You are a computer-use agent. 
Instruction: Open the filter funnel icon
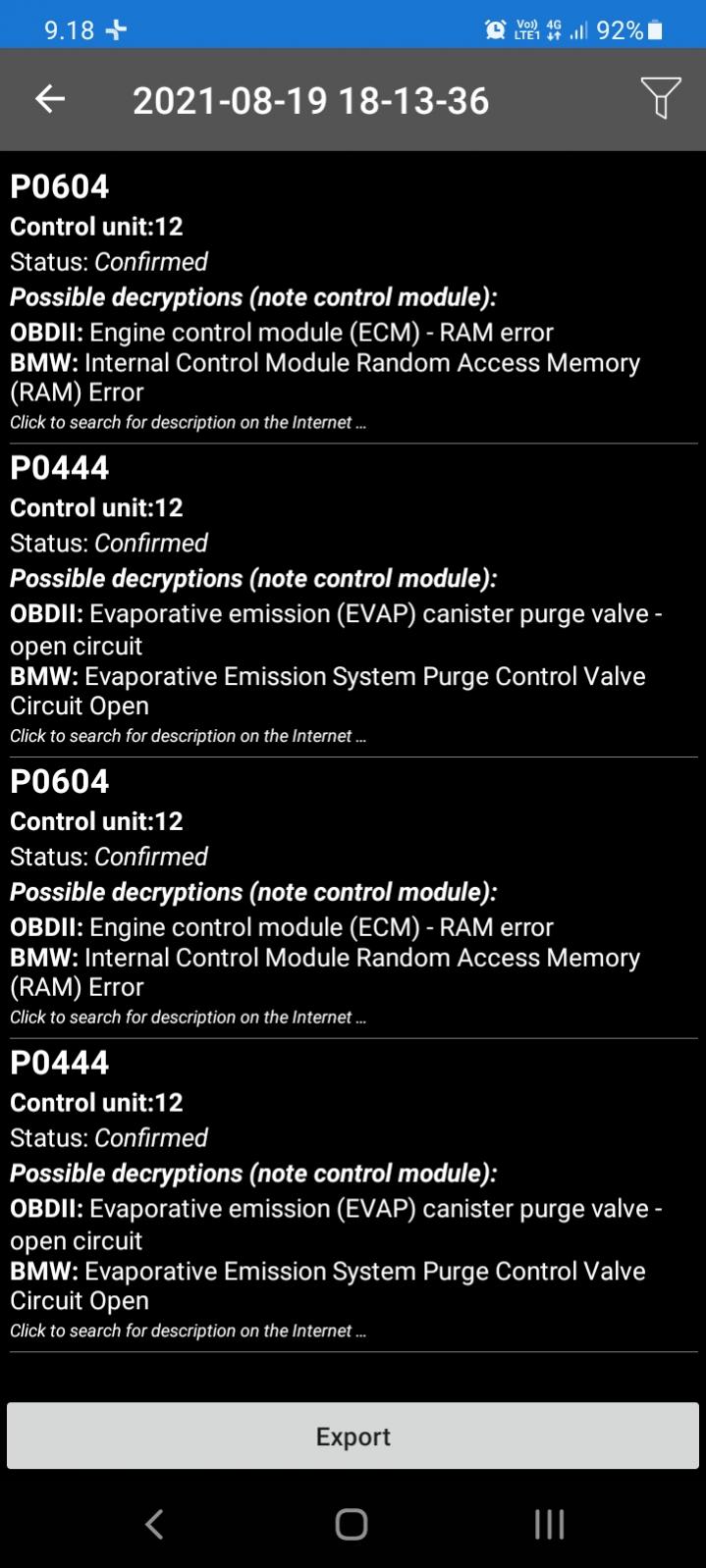click(x=661, y=99)
